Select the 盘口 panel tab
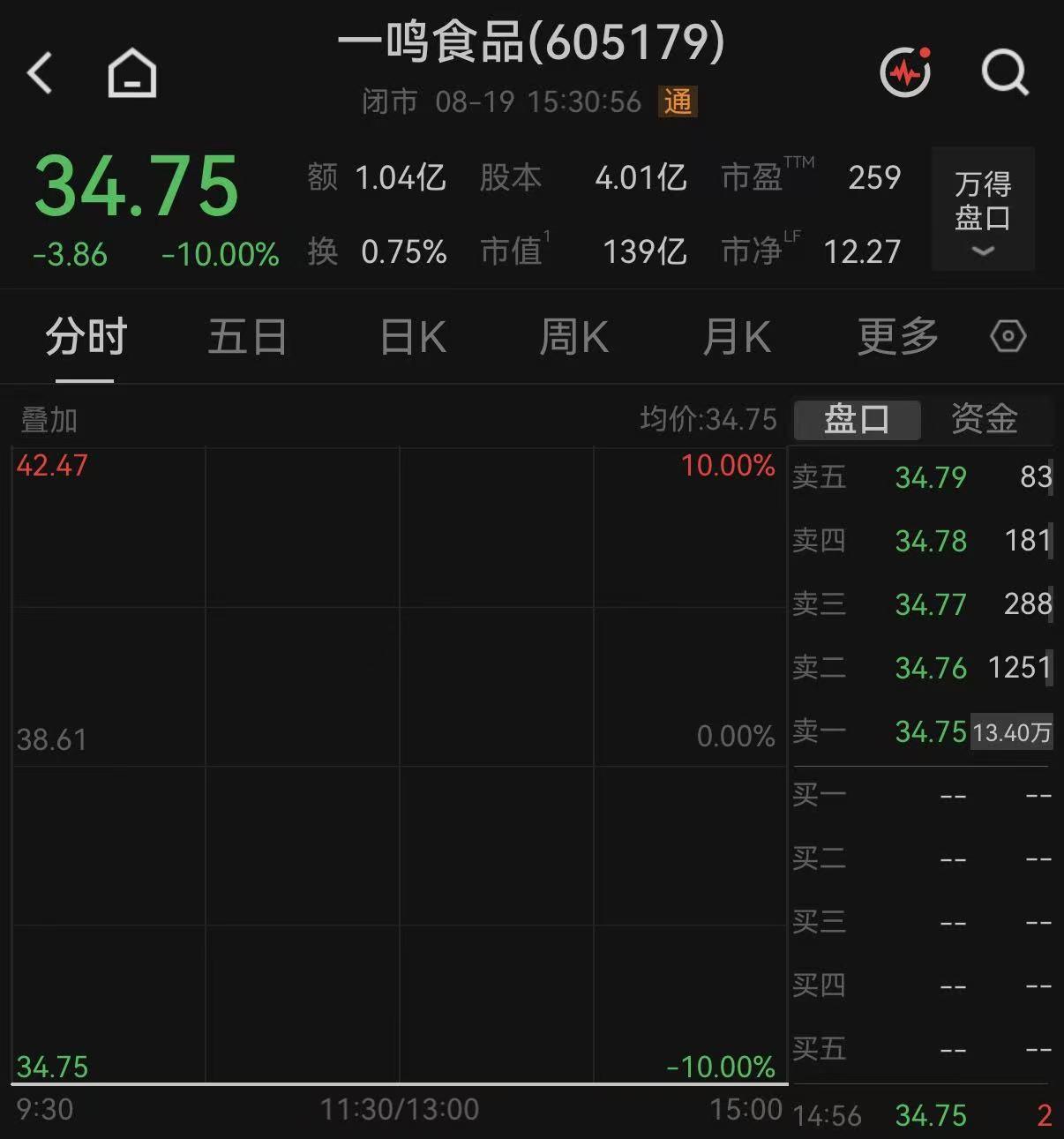The height and width of the screenshot is (1139, 1064). (x=857, y=419)
